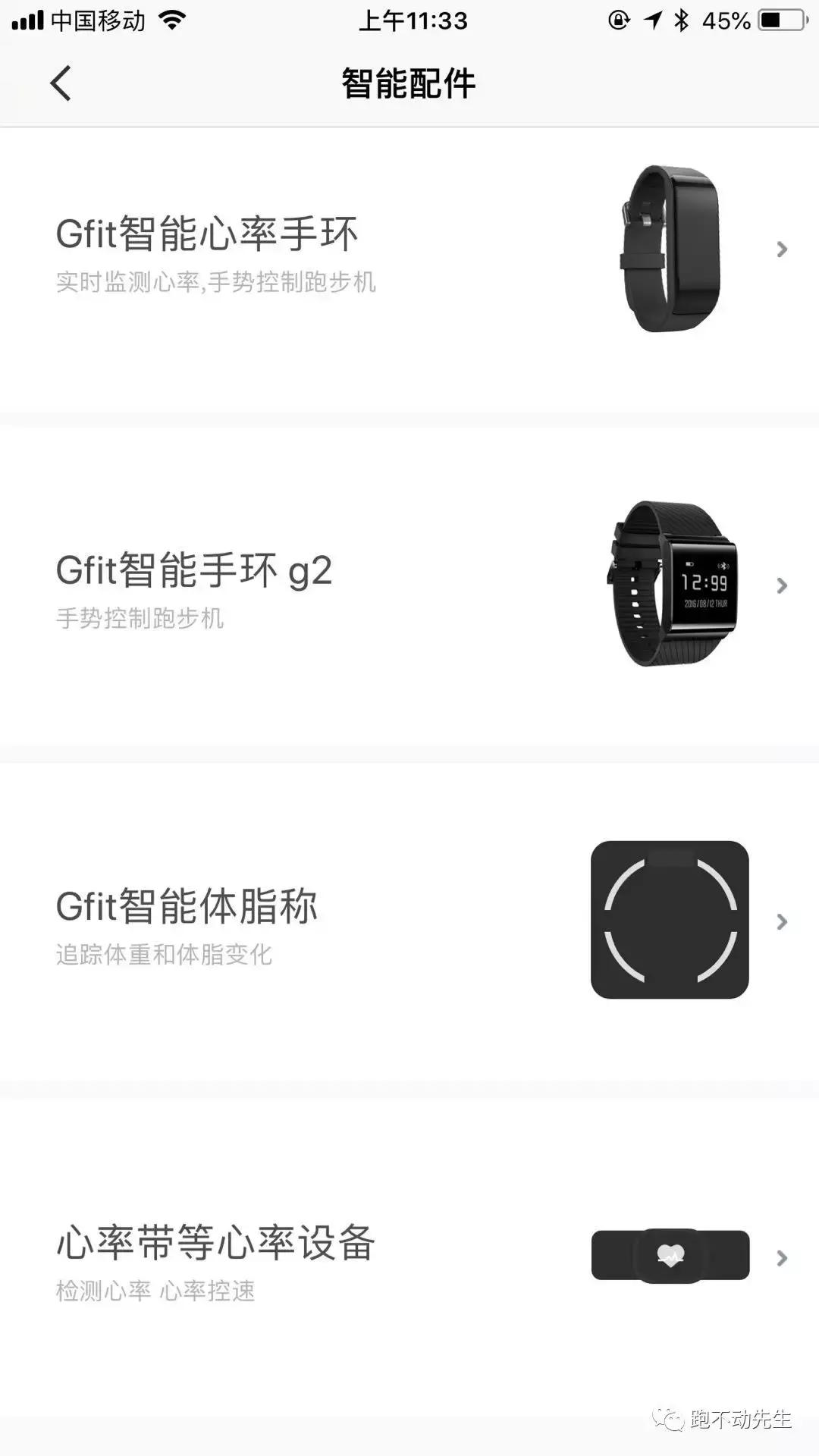The height and width of the screenshot is (1456, 819).
Task: Expand details via Gfit智能手环 g2 chevron
Action: pyautogui.click(x=782, y=584)
